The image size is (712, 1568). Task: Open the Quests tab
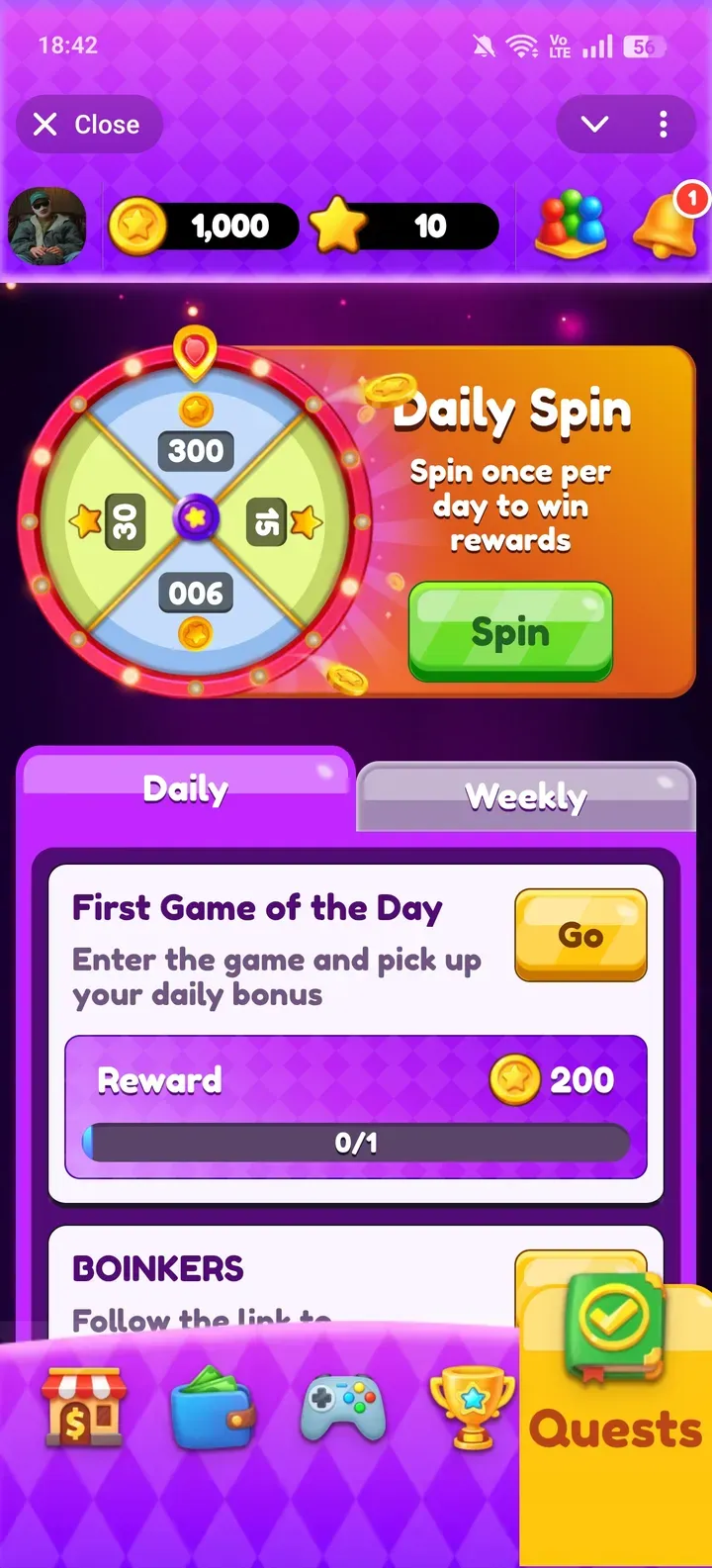[615, 1385]
